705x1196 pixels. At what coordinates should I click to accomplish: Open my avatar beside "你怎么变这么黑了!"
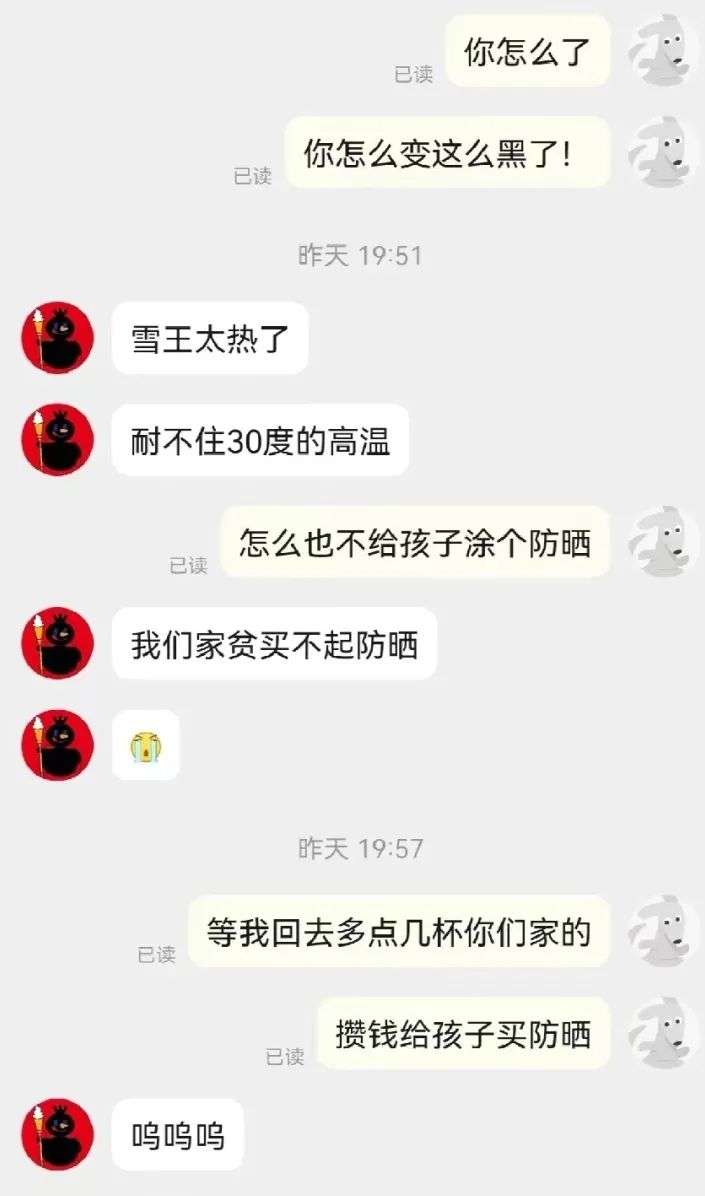click(x=661, y=152)
